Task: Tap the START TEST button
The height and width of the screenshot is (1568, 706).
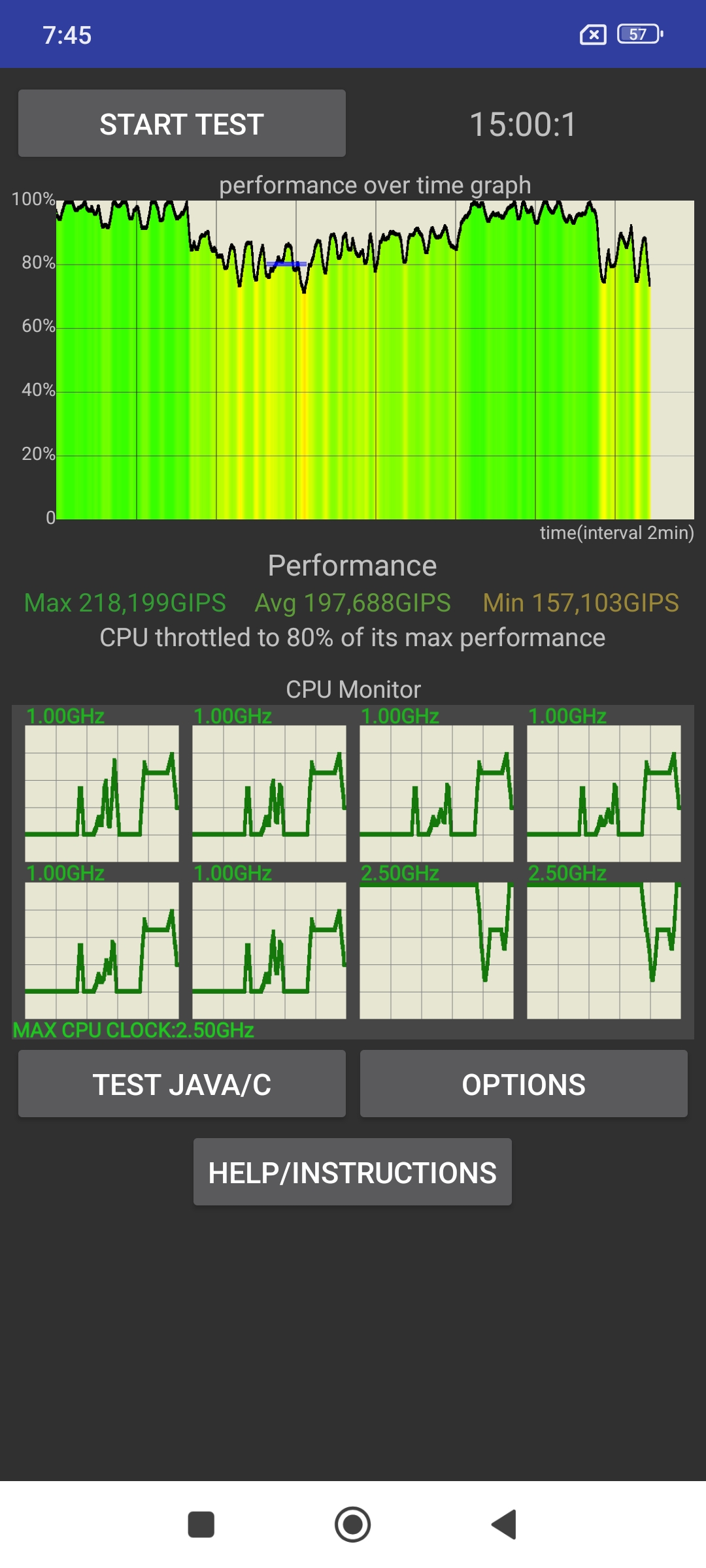Action: [182, 123]
